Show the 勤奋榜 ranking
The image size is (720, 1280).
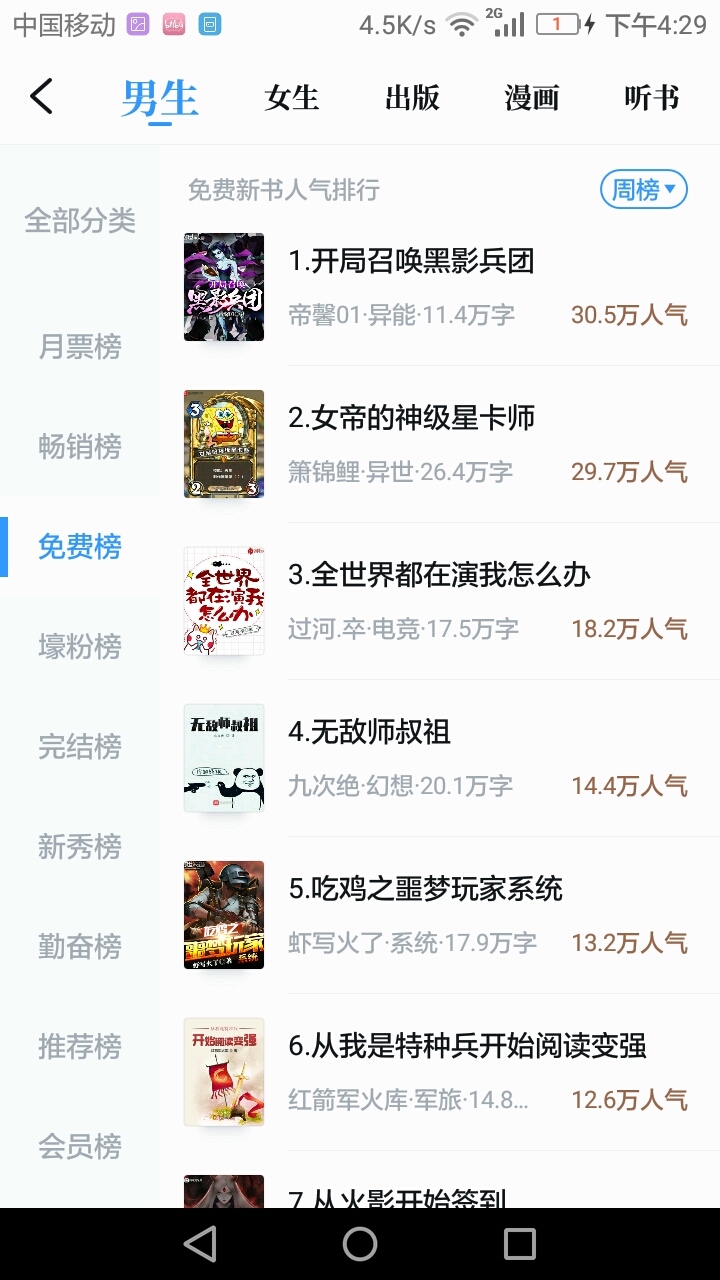(80, 947)
